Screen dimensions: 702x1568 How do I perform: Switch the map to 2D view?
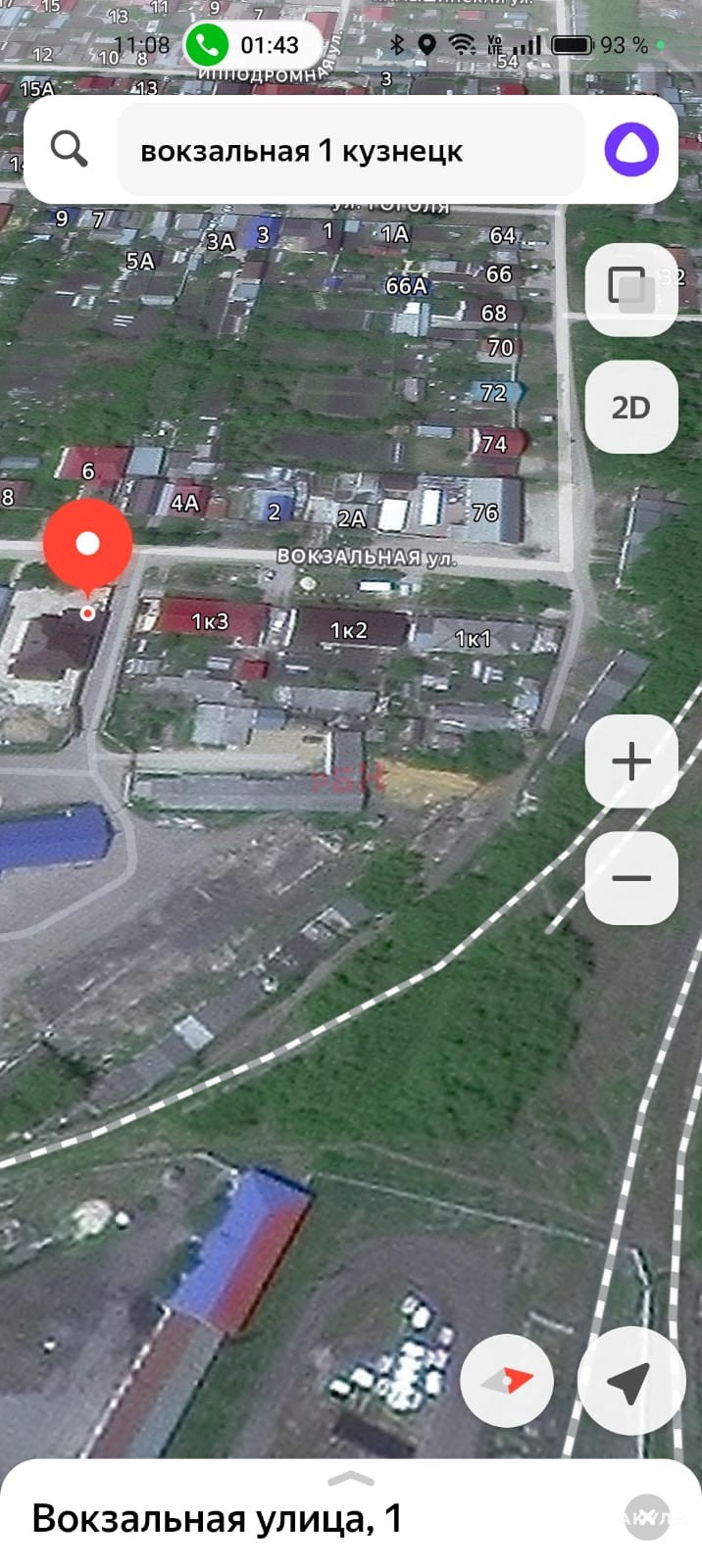tap(630, 407)
